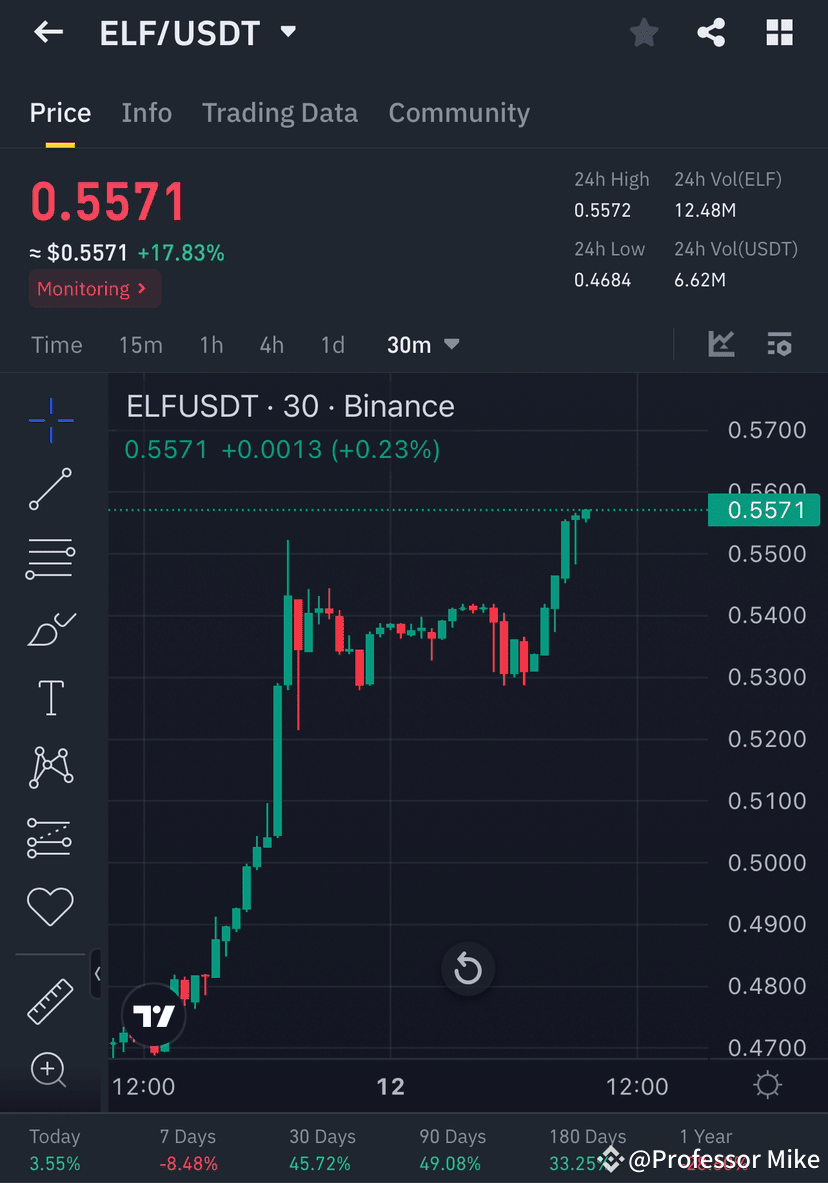828x1183 pixels.
Task: Pick the trend line drawing tool
Action: [x=50, y=490]
